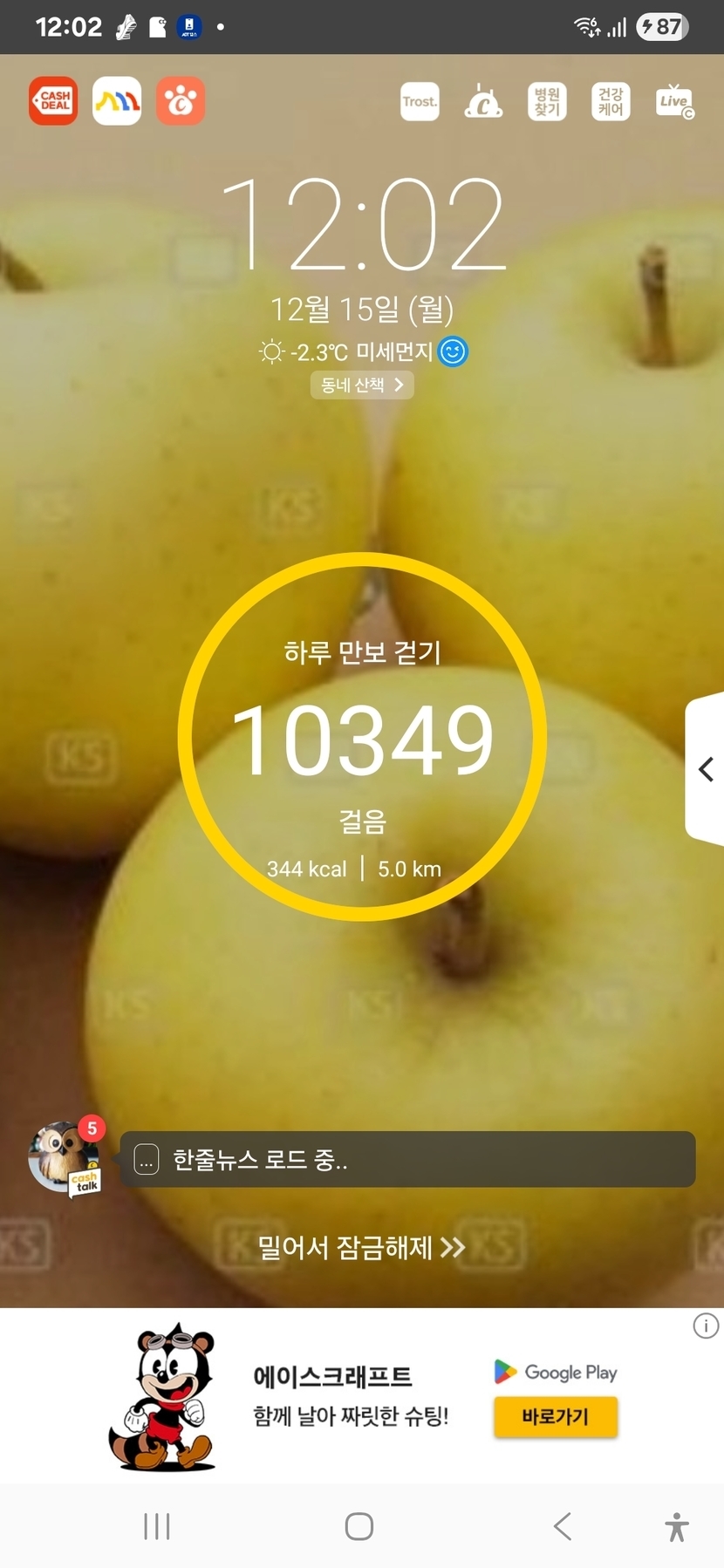The image size is (724, 1568).
Task: Open the recent apps view
Action: 157,1526
